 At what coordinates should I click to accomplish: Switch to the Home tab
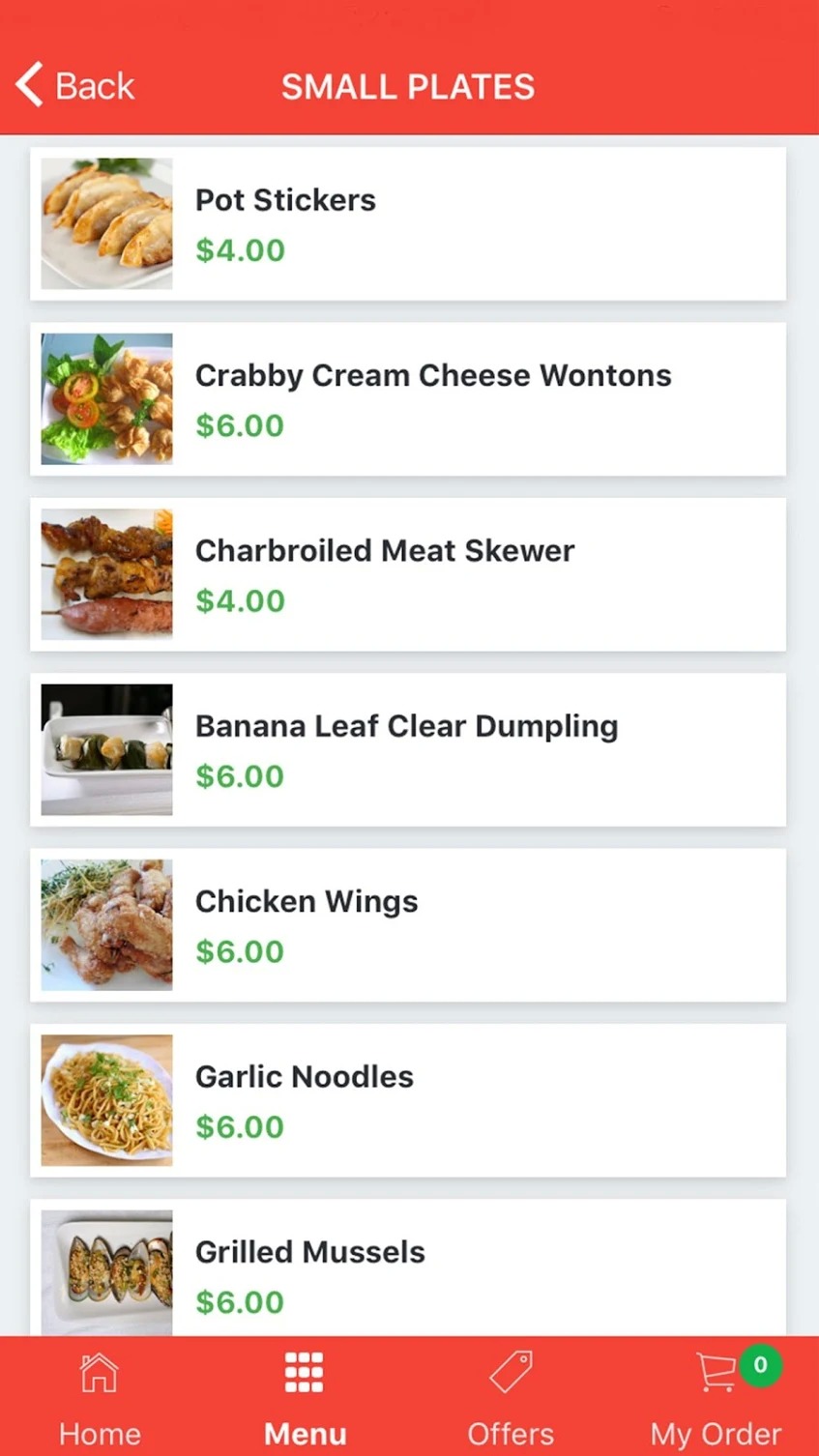pos(100,1398)
